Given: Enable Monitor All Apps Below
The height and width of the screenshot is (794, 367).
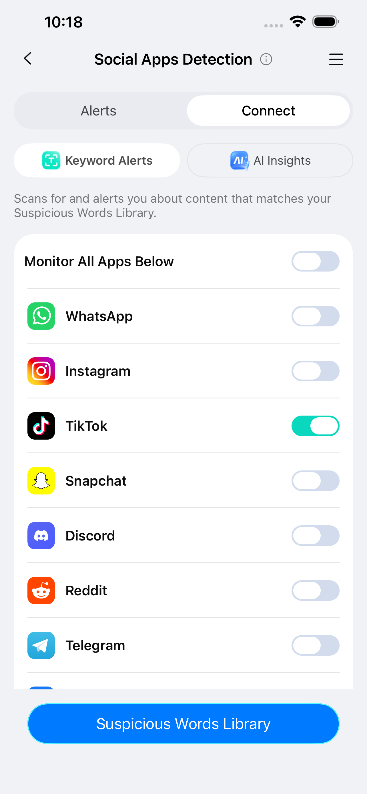Looking at the screenshot, I should (x=315, y=261).
